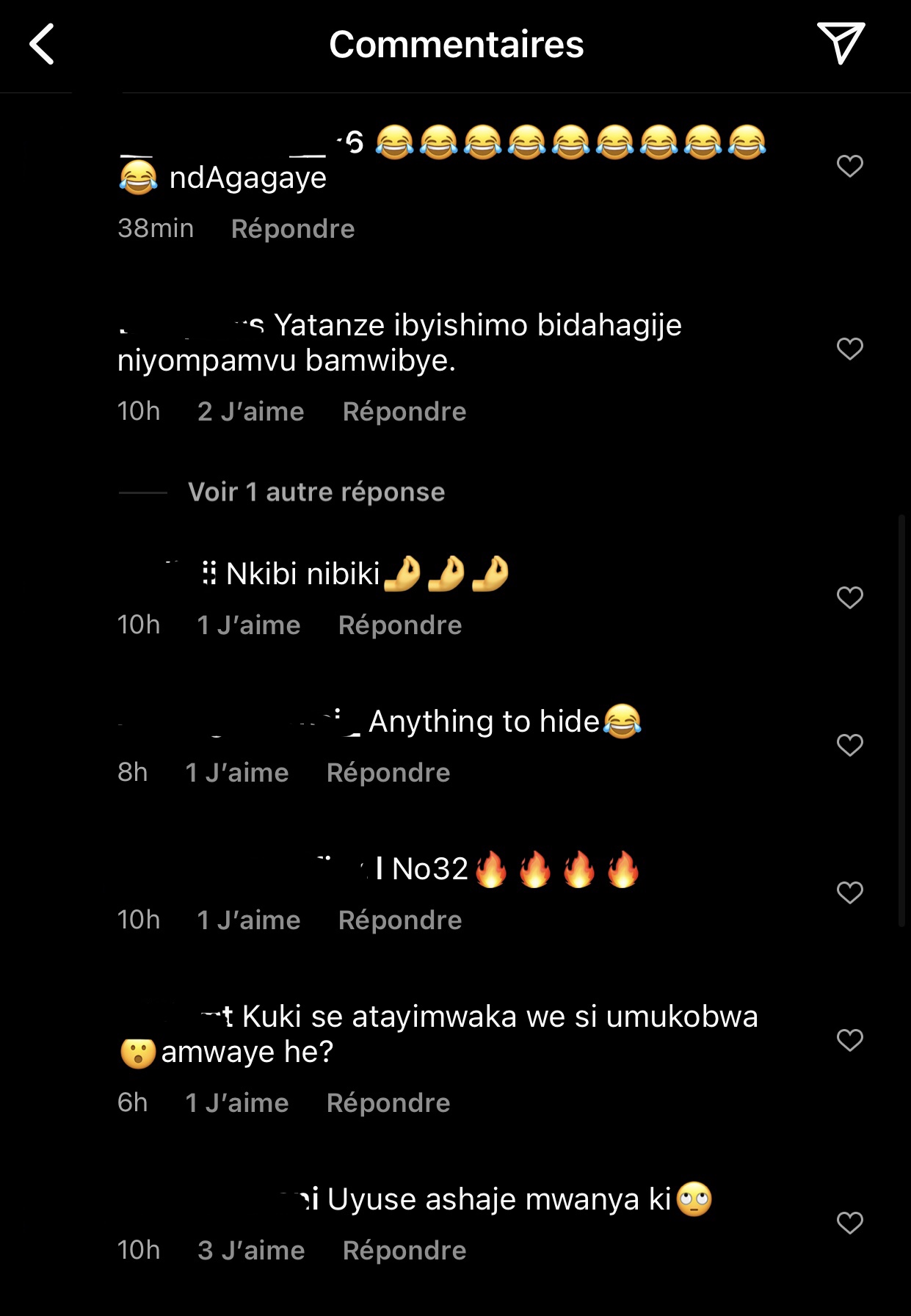Like the 'Uyuse ashaje mwanya ki' comment
Screen dimensions: 911x1316
pyautogui.click(x=849, y=1223)
